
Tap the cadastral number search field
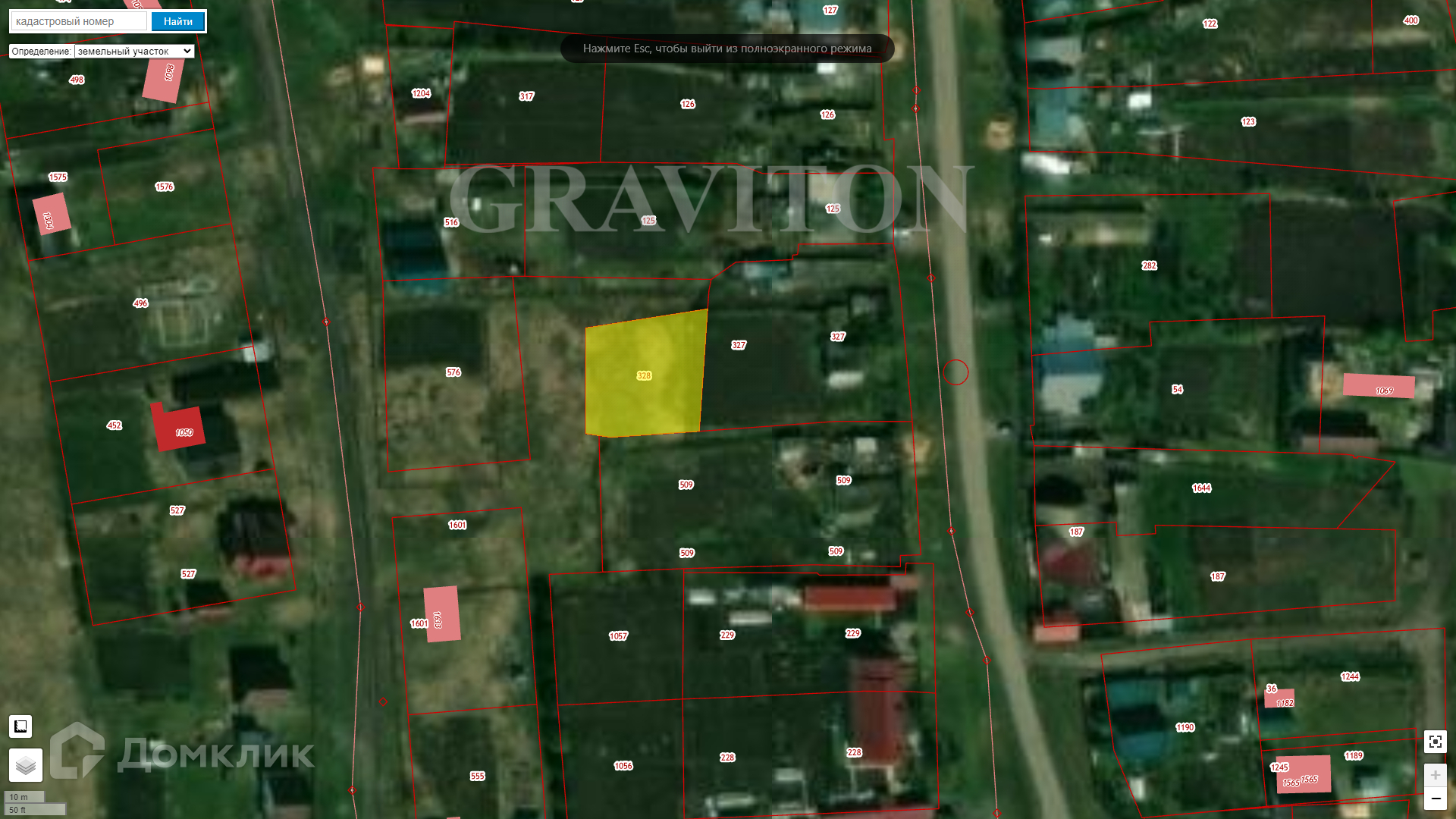click(79, 21)
